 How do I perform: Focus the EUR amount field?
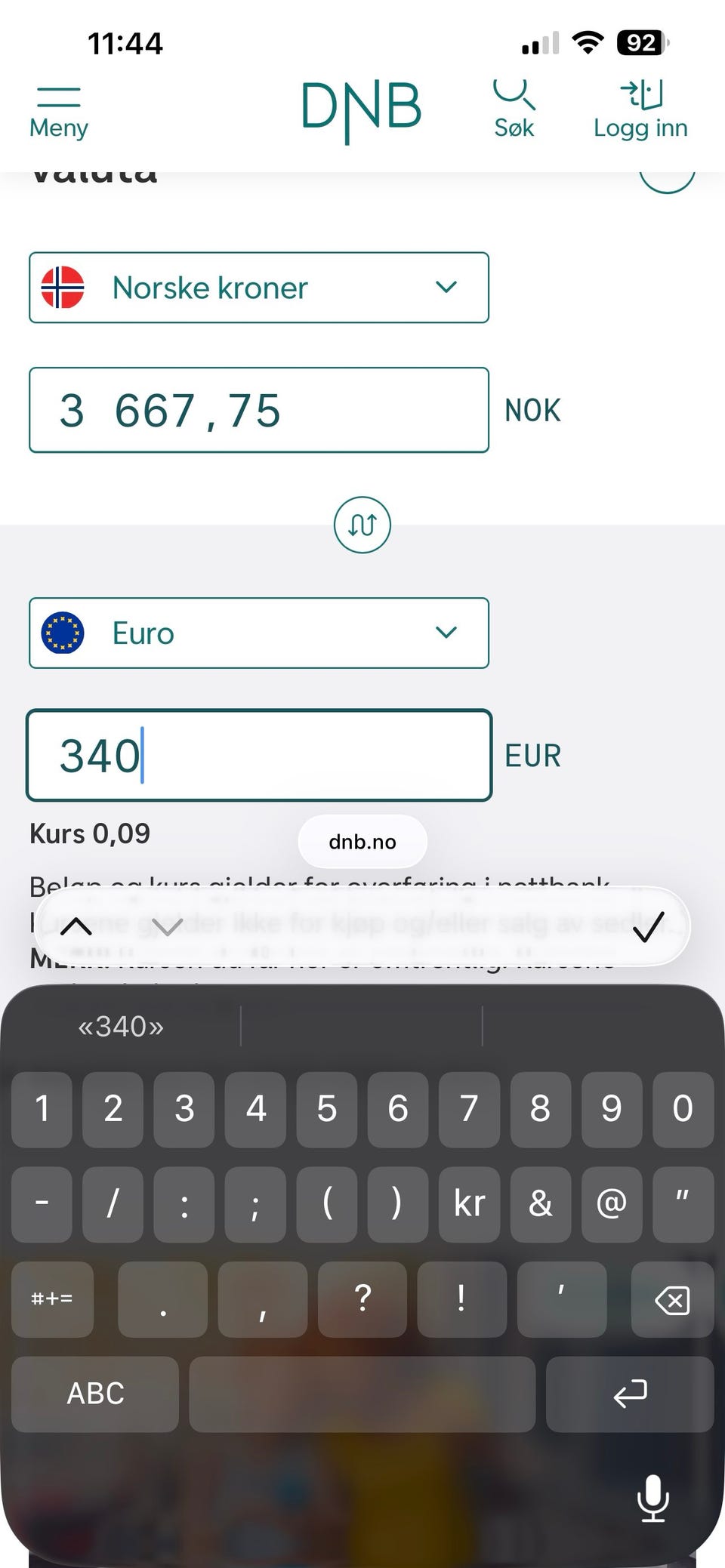pyautogui.click(x=259, y=755)
